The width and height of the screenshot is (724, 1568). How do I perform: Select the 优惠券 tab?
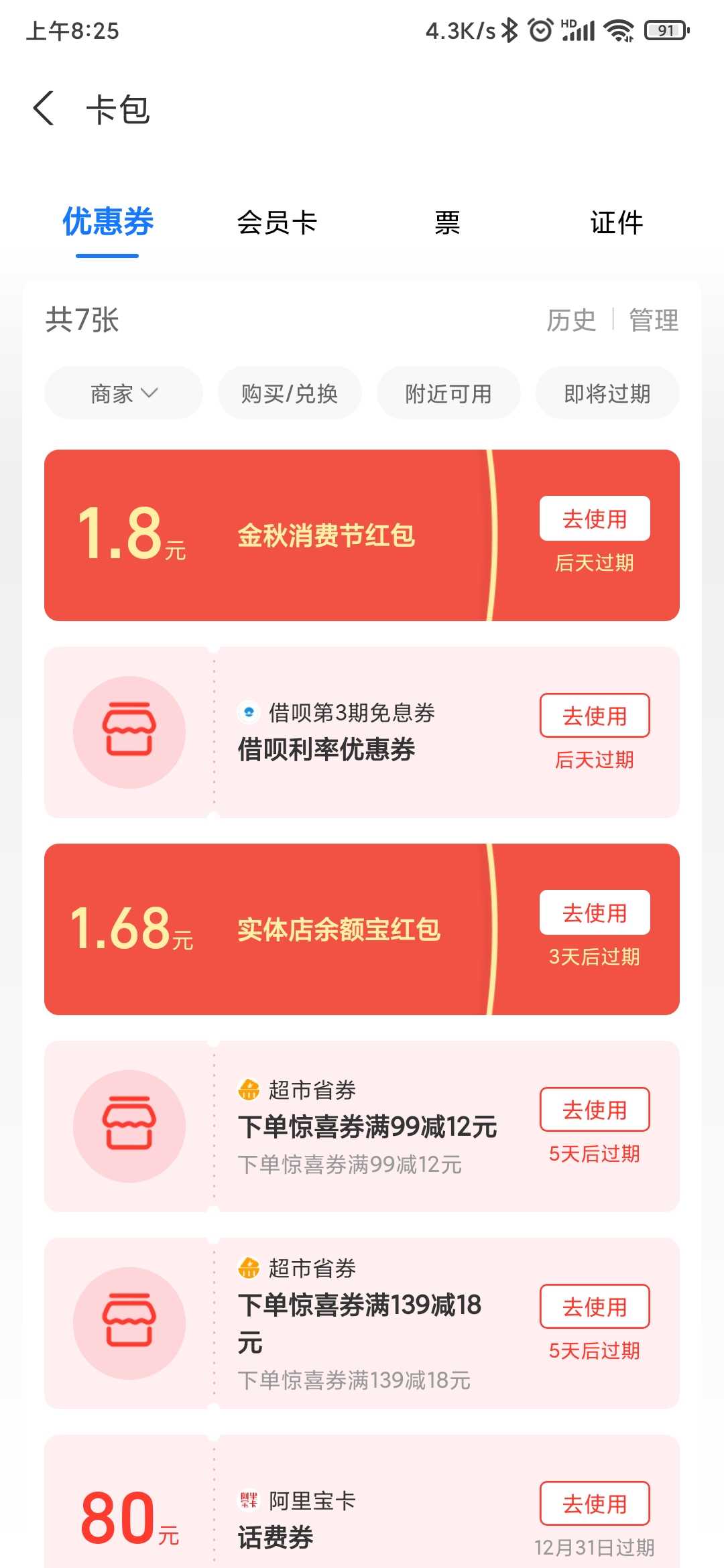click(x=107, y=222)
